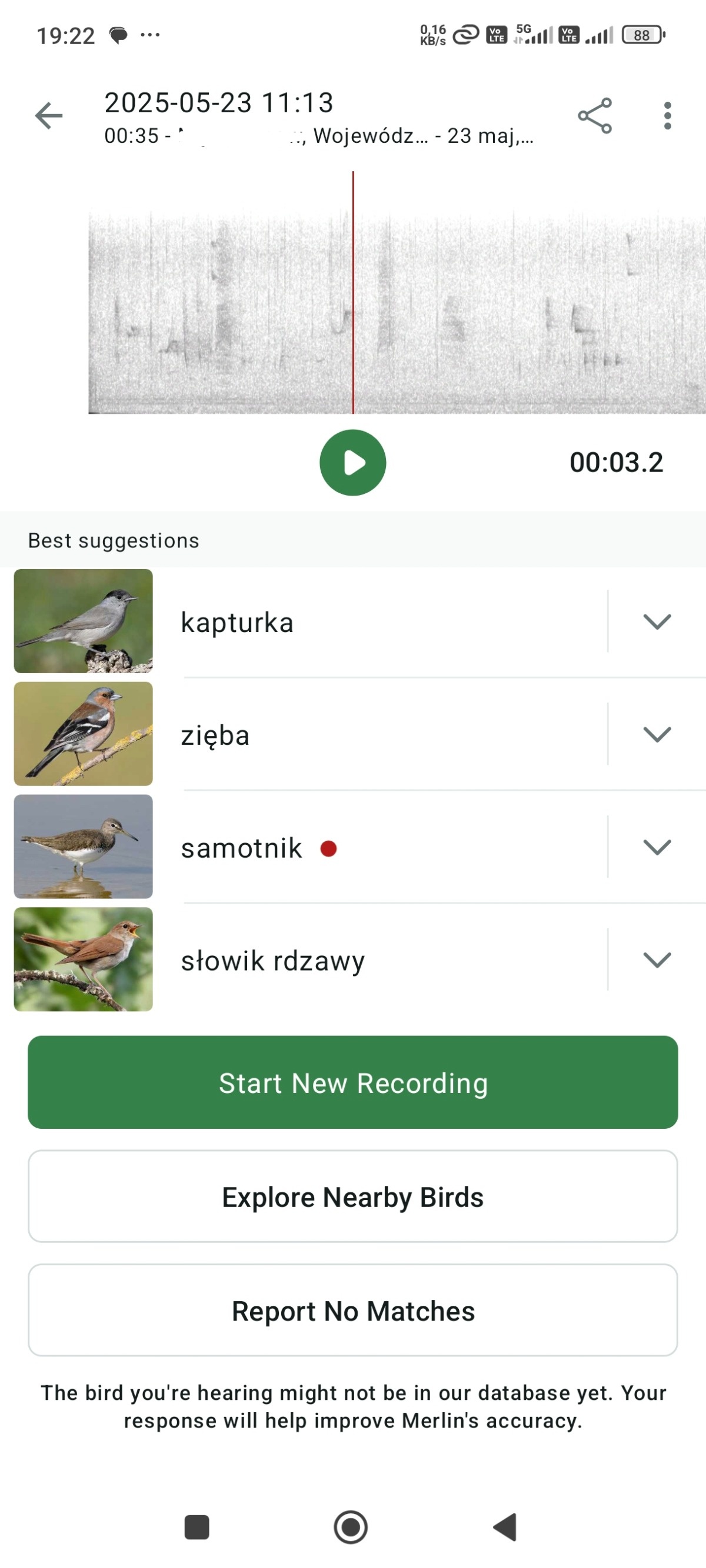This screenshot has height=1568, width=706.
Task: Open the overflow menu
Action: click(x=668, y=116)
